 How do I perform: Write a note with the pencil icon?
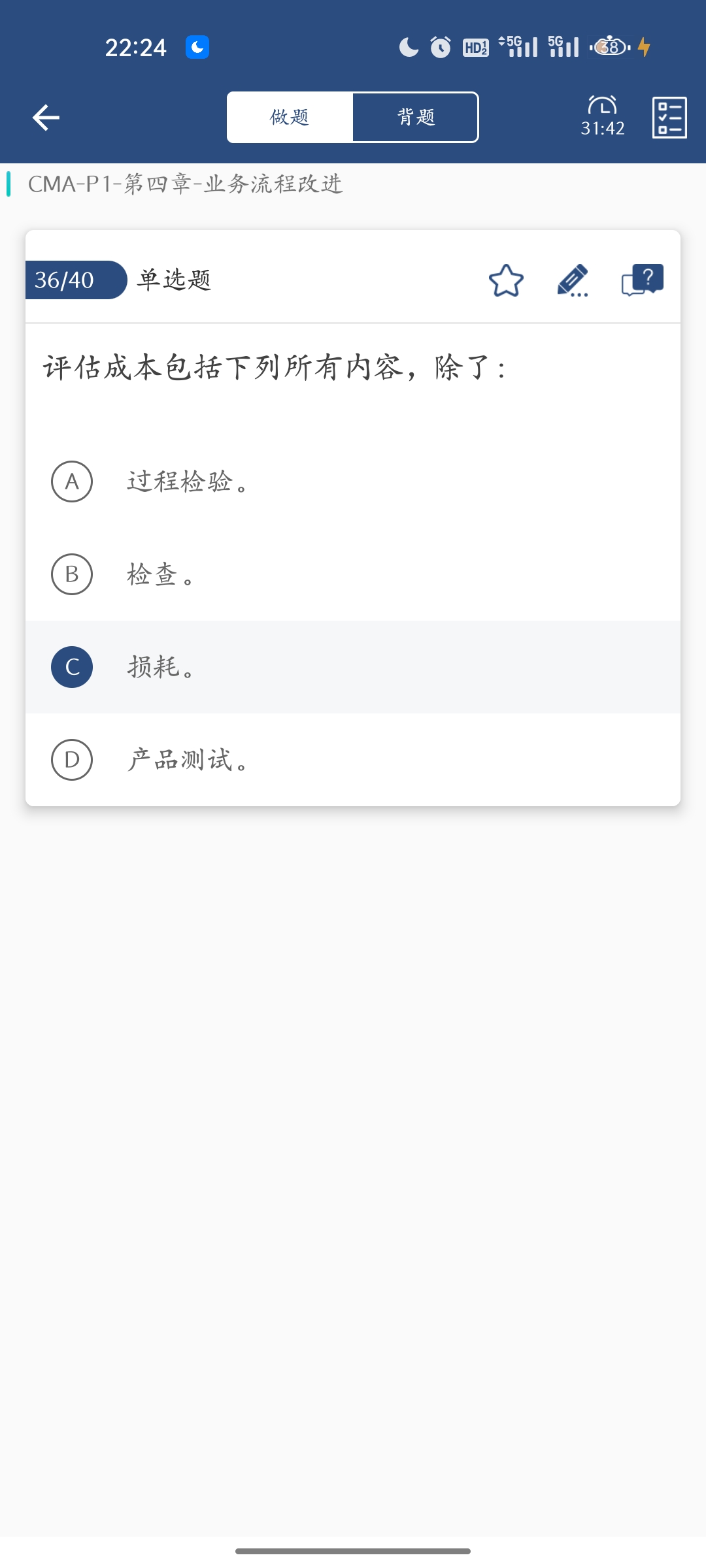tap(573, 281)
